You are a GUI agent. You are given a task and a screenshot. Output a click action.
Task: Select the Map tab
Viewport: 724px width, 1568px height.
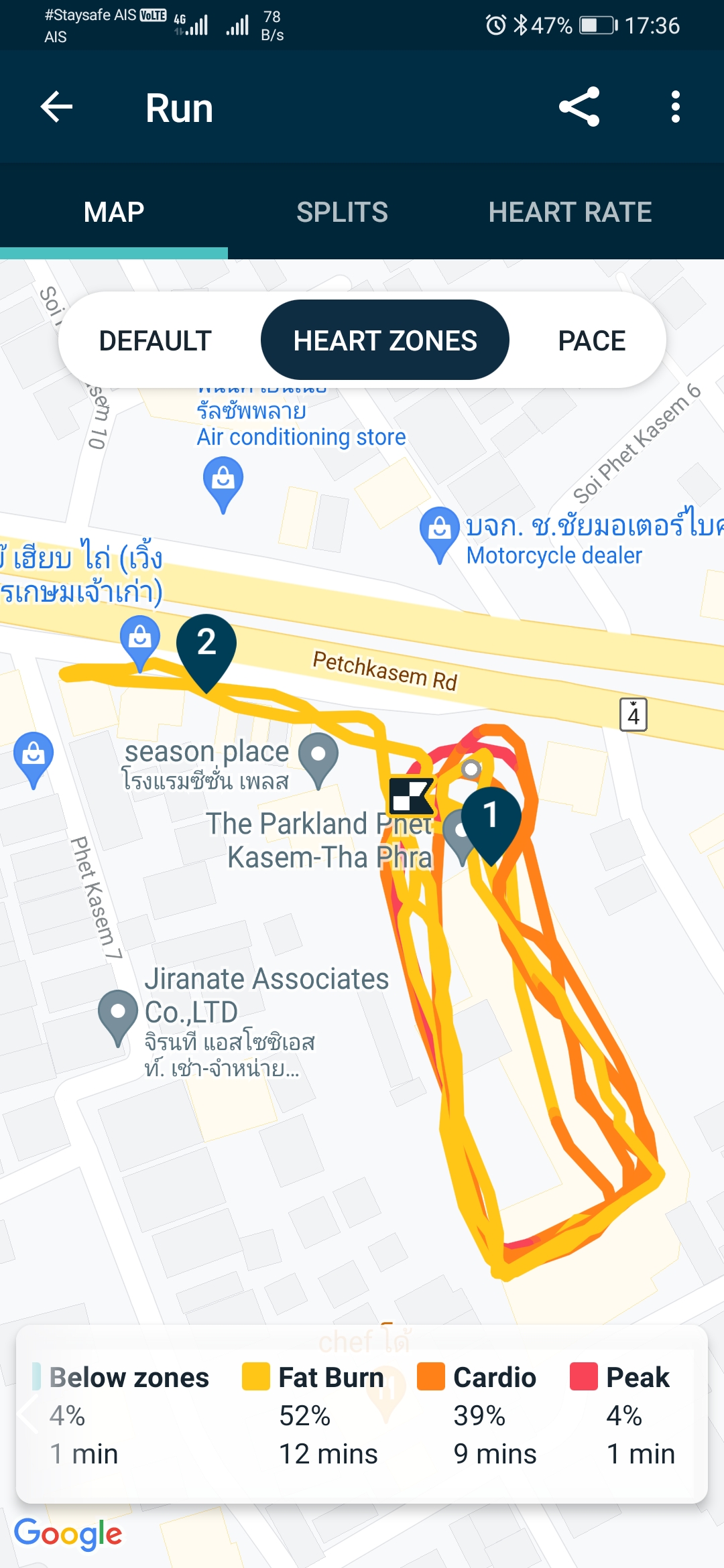[x=114, y=212]
